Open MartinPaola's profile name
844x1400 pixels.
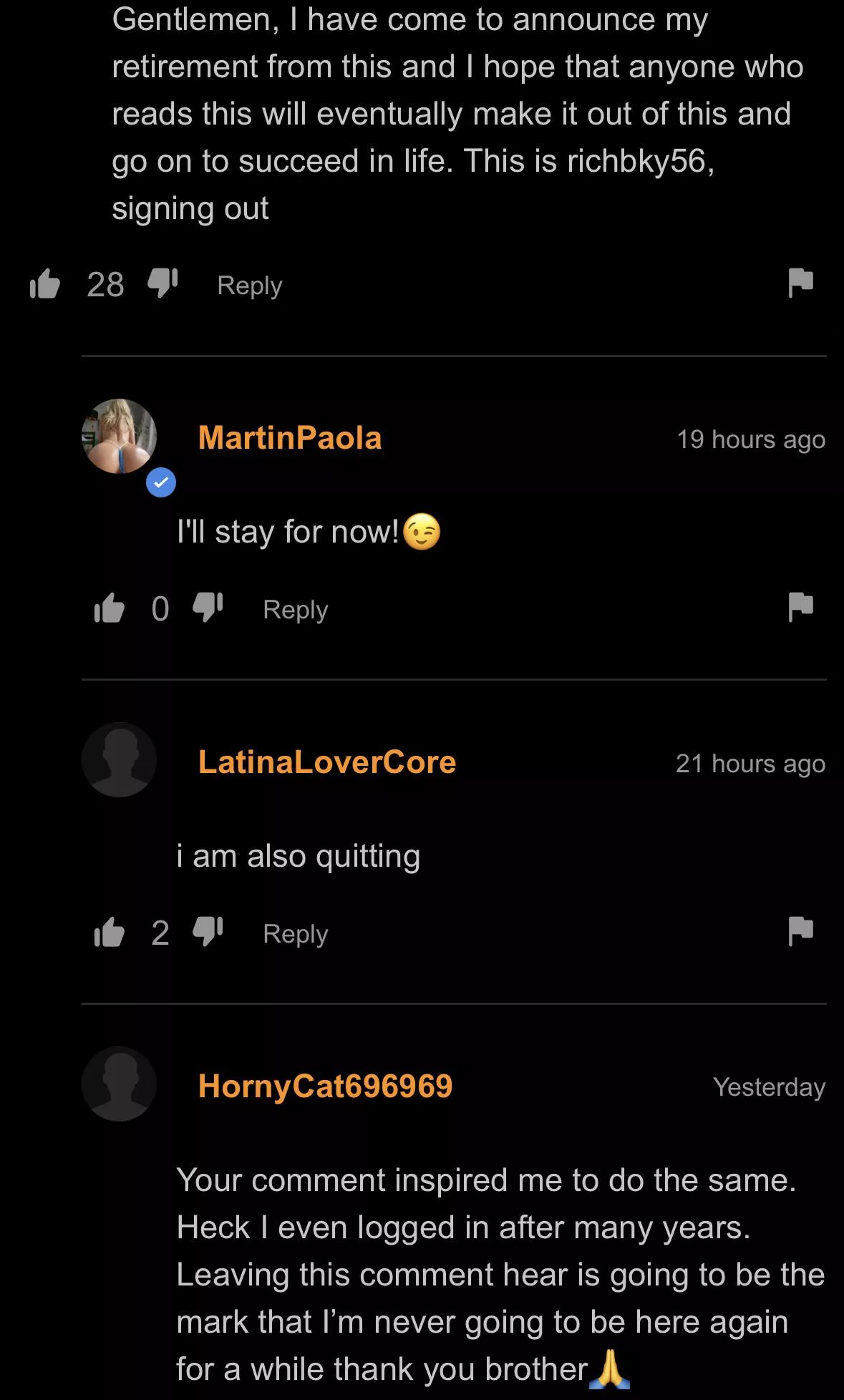click(x=290, y=438)
